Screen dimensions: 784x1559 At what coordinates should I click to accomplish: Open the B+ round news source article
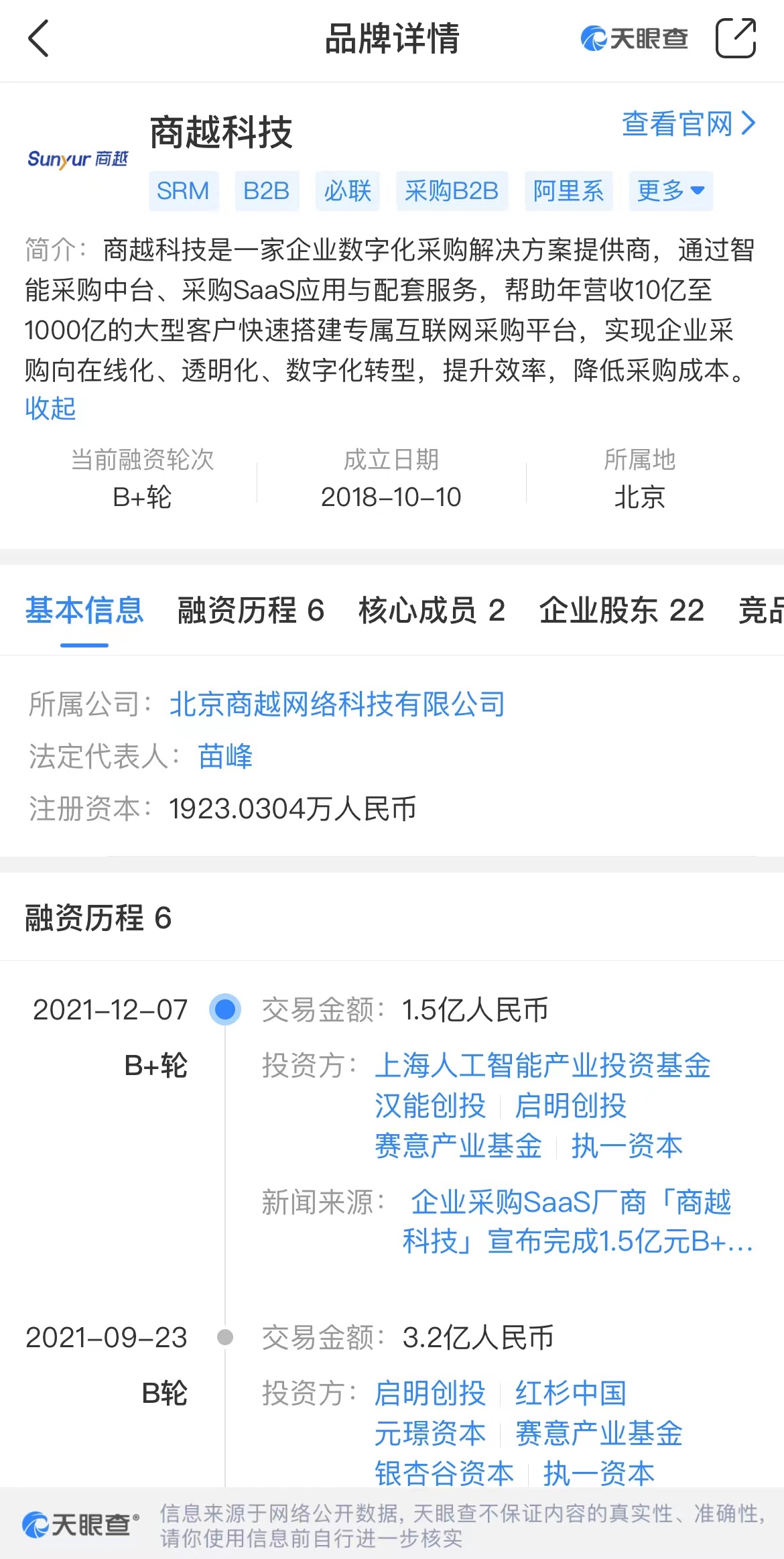click(576, 1221)
